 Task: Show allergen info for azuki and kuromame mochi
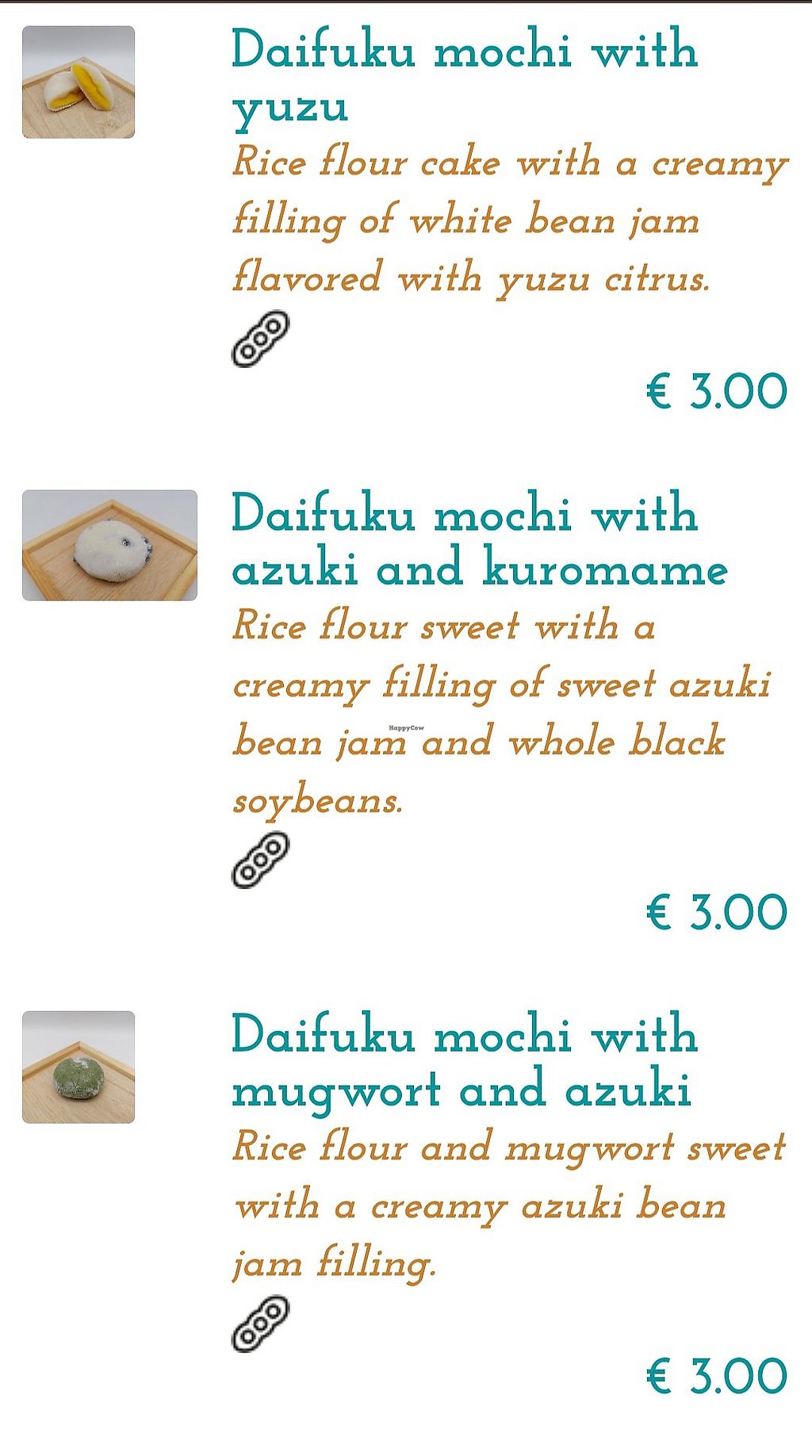pyautogui.click(x=260, y=860)
